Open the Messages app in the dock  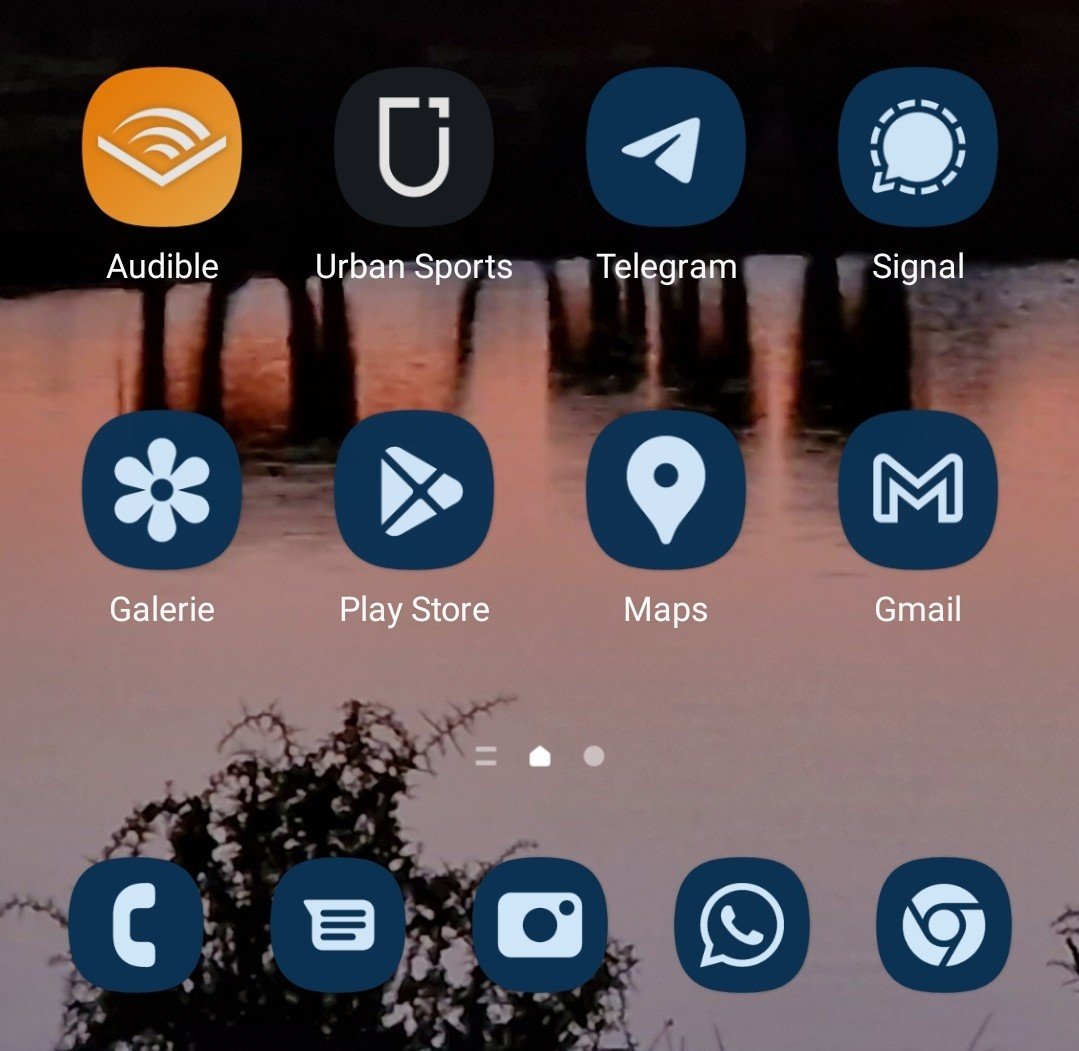tap(338, 925)
